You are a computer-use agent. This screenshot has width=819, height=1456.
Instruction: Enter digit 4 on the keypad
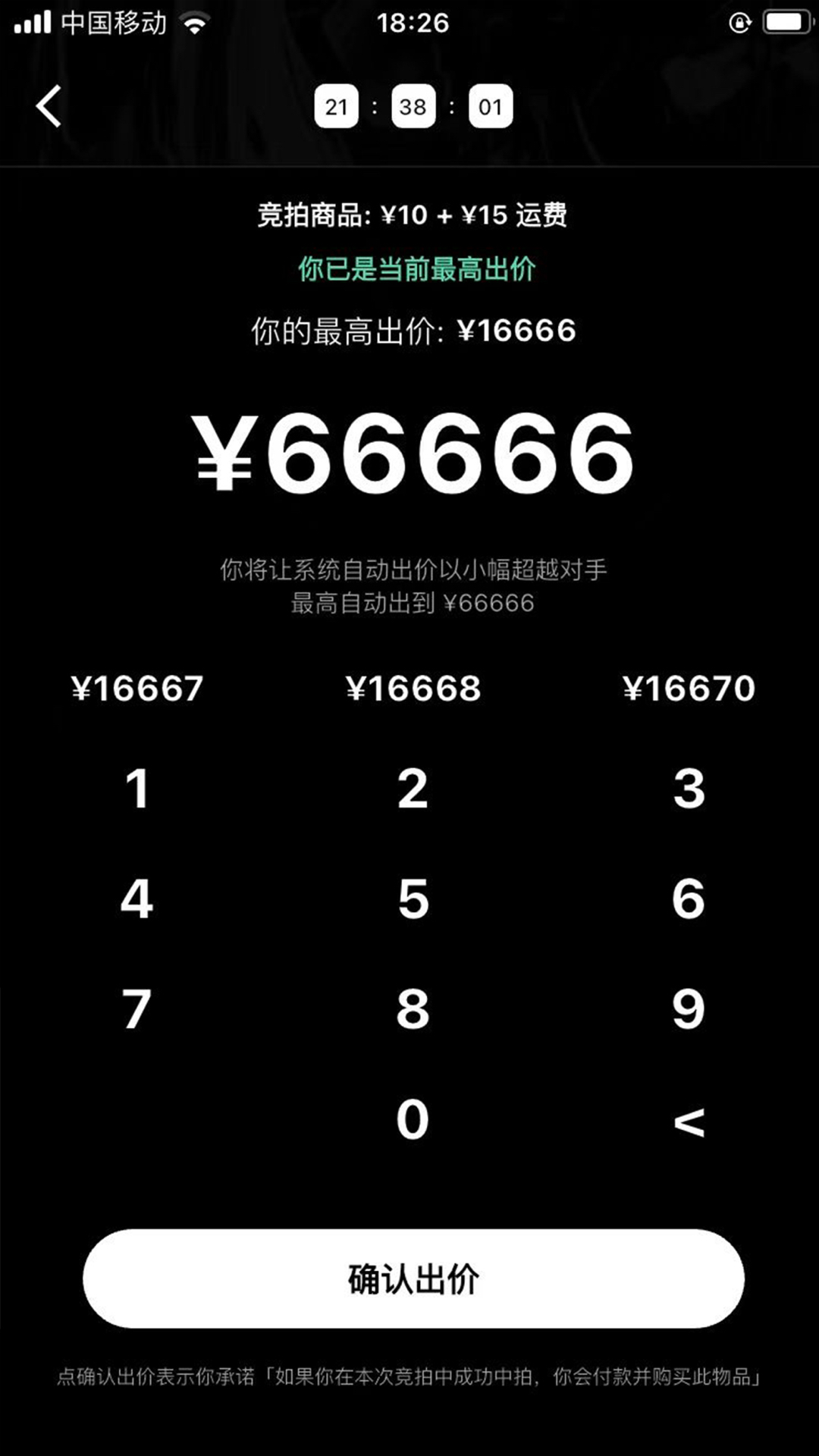click(x=137, y=899)
